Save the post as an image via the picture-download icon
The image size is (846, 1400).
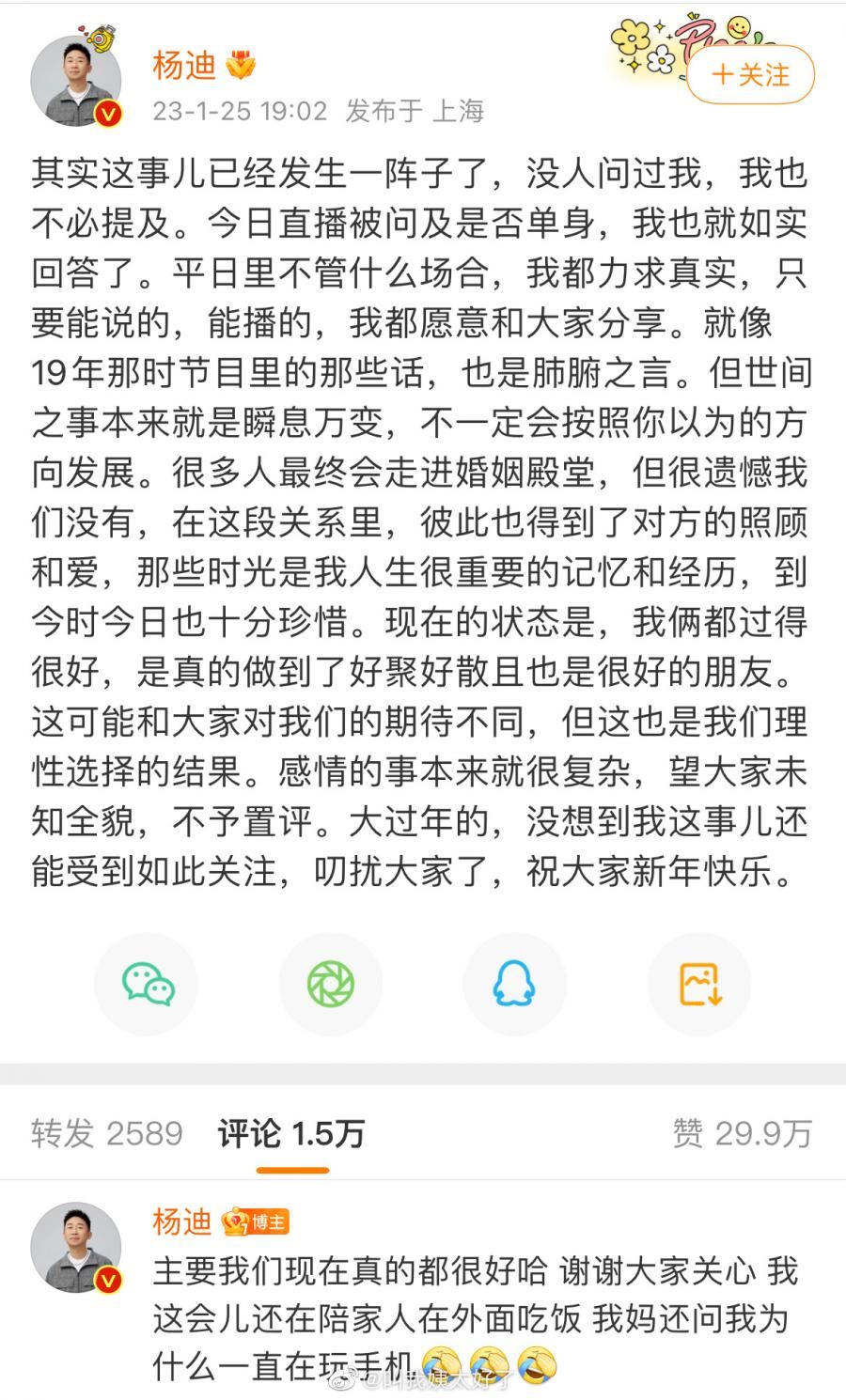[698, 983]
